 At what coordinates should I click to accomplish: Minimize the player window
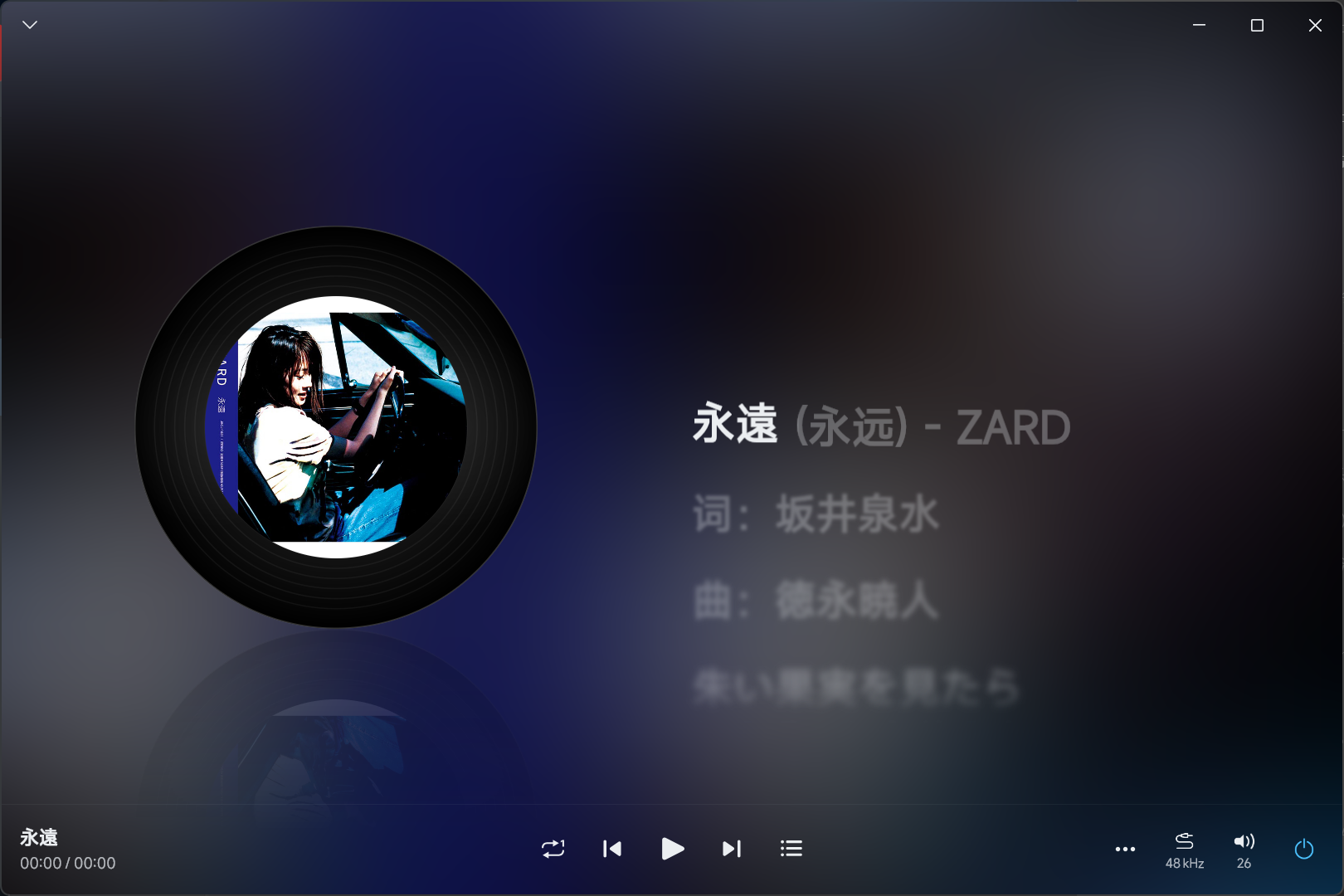tap(1199, 25)
